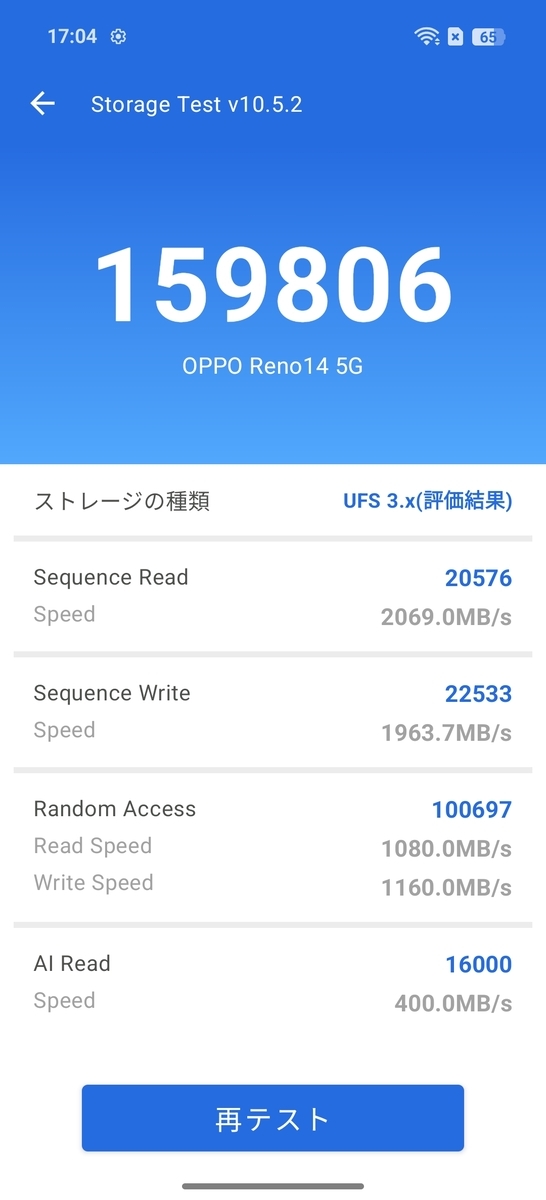This screenshot has height=1200, width=546.
Task: Tap the 再テスト button to retest storage
Action: 273,1118
